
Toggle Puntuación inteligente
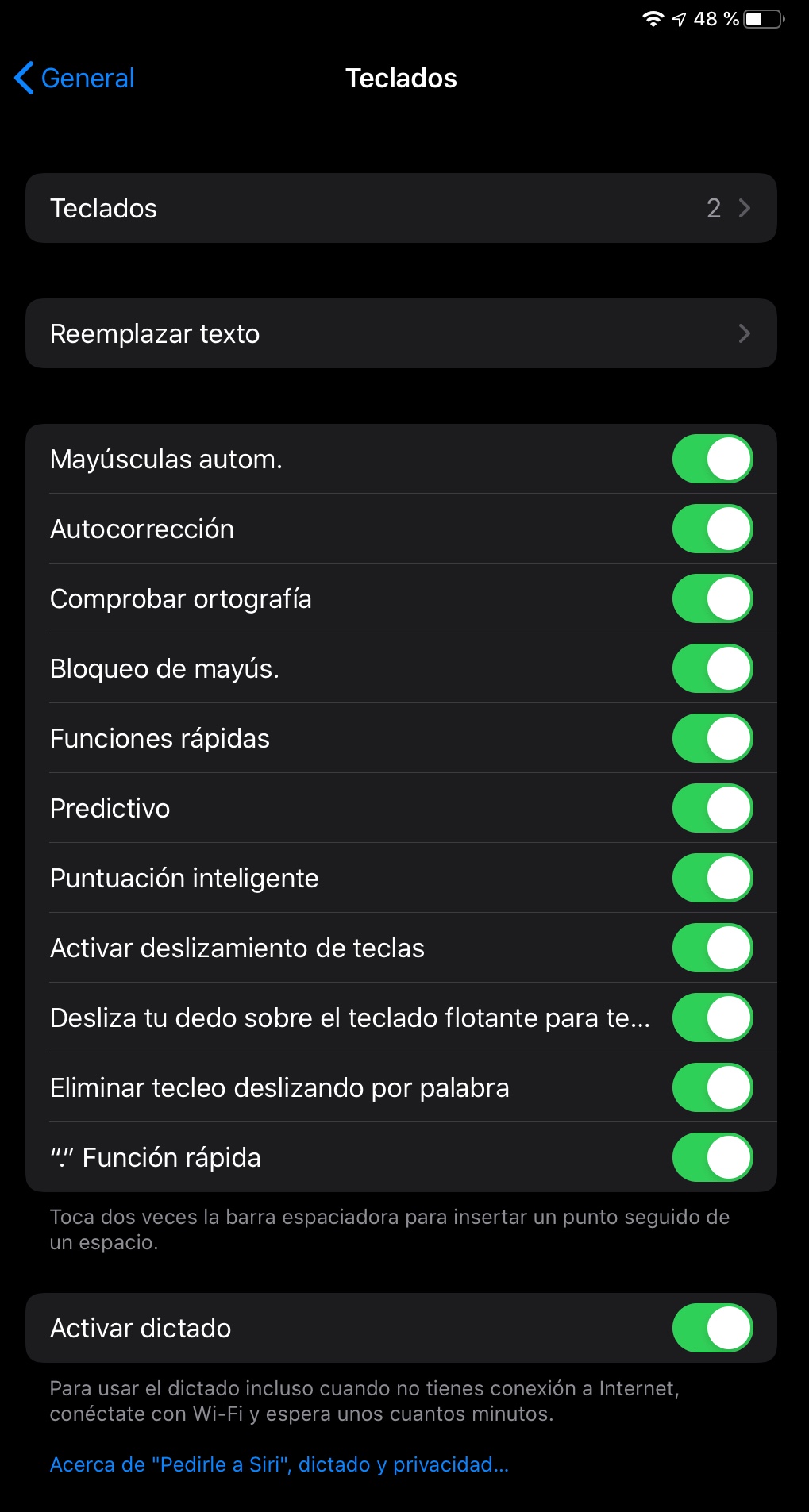point(712,878)
